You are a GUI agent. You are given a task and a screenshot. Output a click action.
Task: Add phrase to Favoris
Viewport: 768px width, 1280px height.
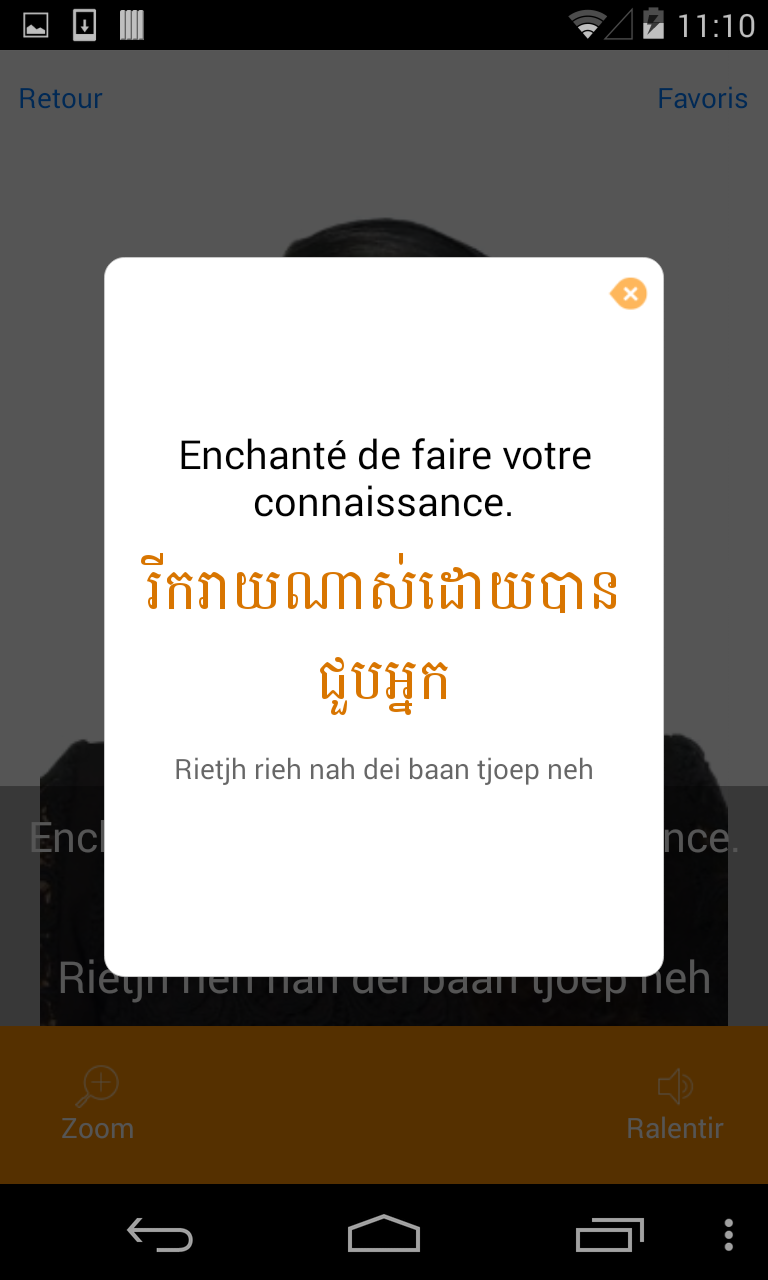click(x=702, y=98)
